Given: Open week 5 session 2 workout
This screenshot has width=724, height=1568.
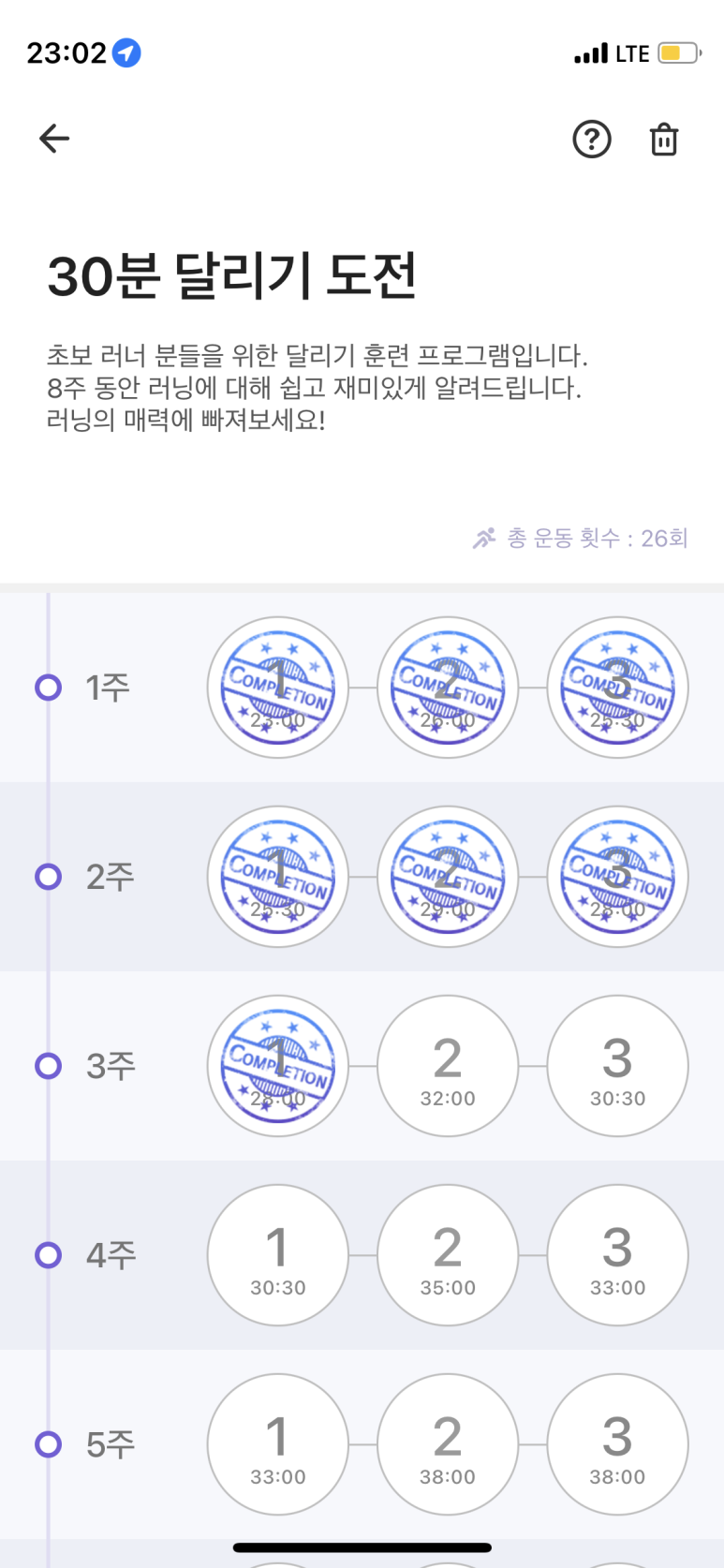Looking at the screenshot, I should 448,1444.
